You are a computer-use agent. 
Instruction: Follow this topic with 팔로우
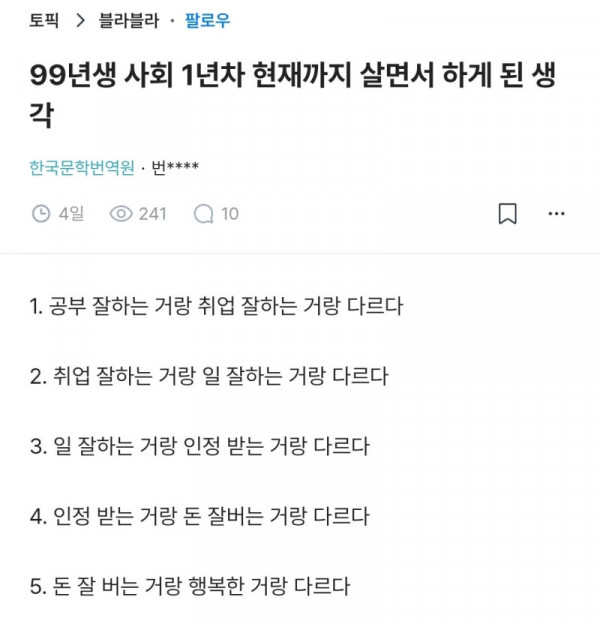[x=206, y=20]
